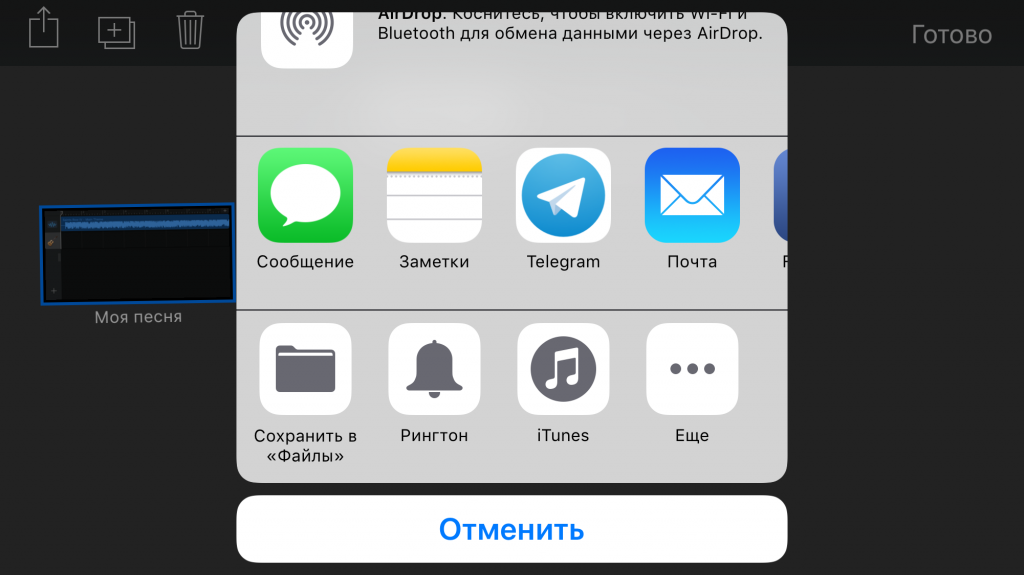Tap the duplicate song icon

[x=116, y=31]
